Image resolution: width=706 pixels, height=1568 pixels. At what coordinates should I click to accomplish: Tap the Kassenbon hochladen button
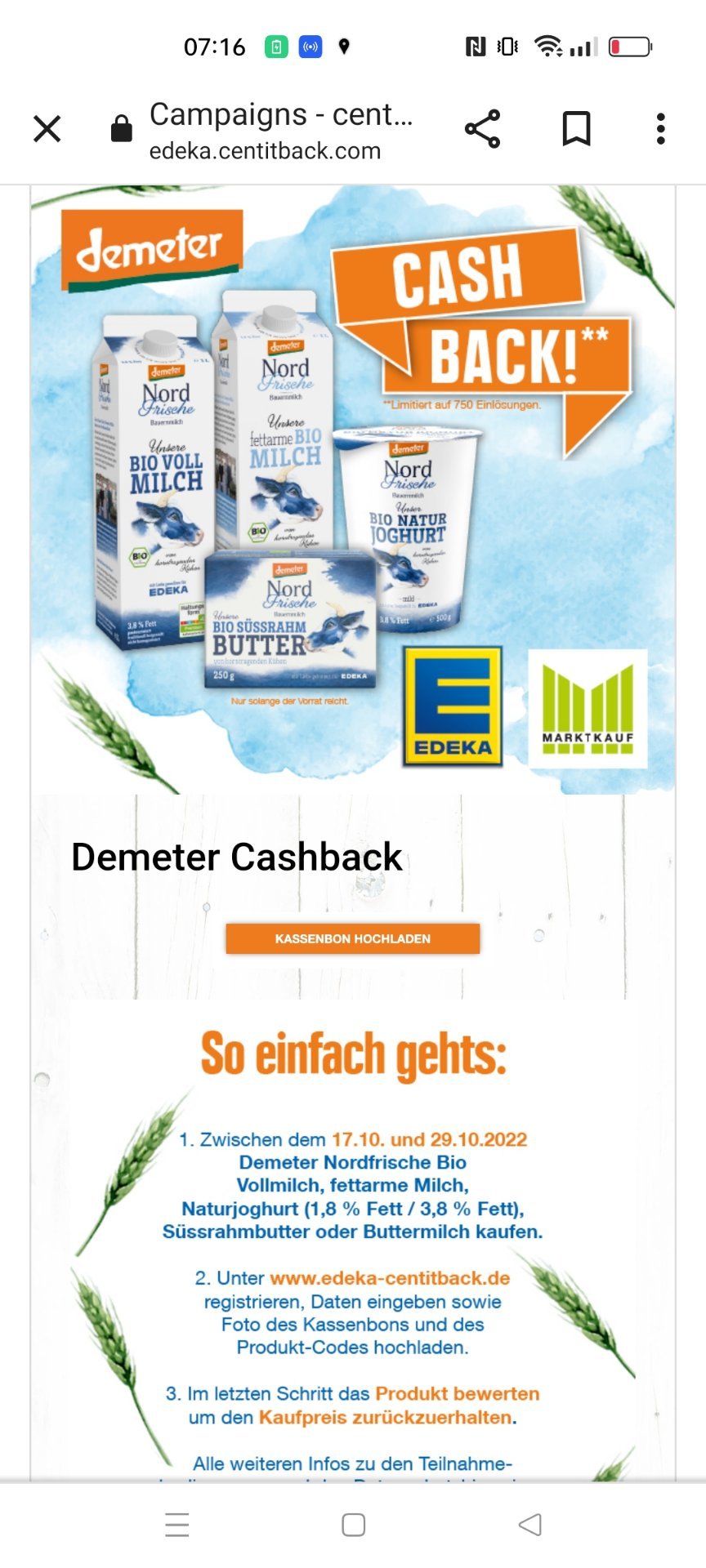click(x=353, y=938)
